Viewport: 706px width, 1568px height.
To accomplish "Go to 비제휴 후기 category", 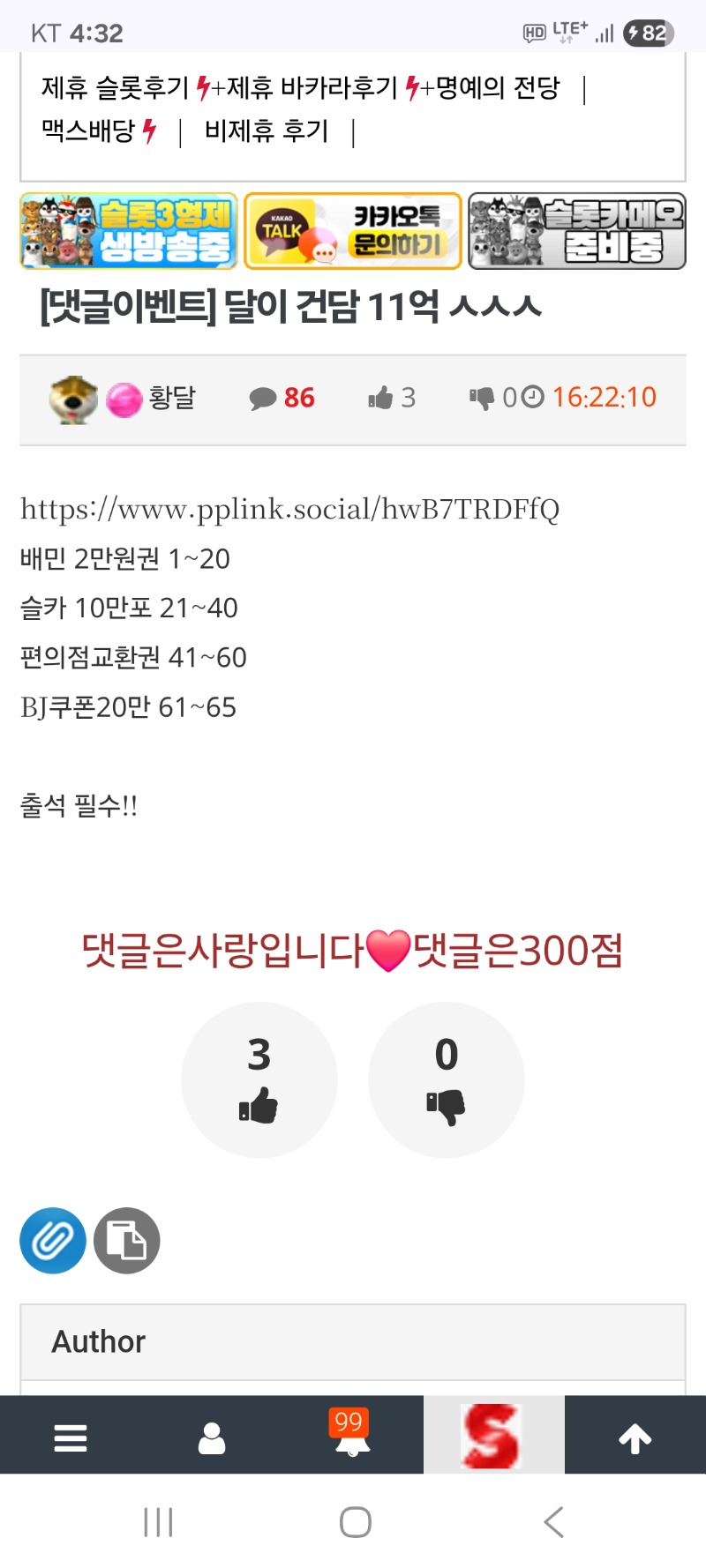I will point(267,131).
